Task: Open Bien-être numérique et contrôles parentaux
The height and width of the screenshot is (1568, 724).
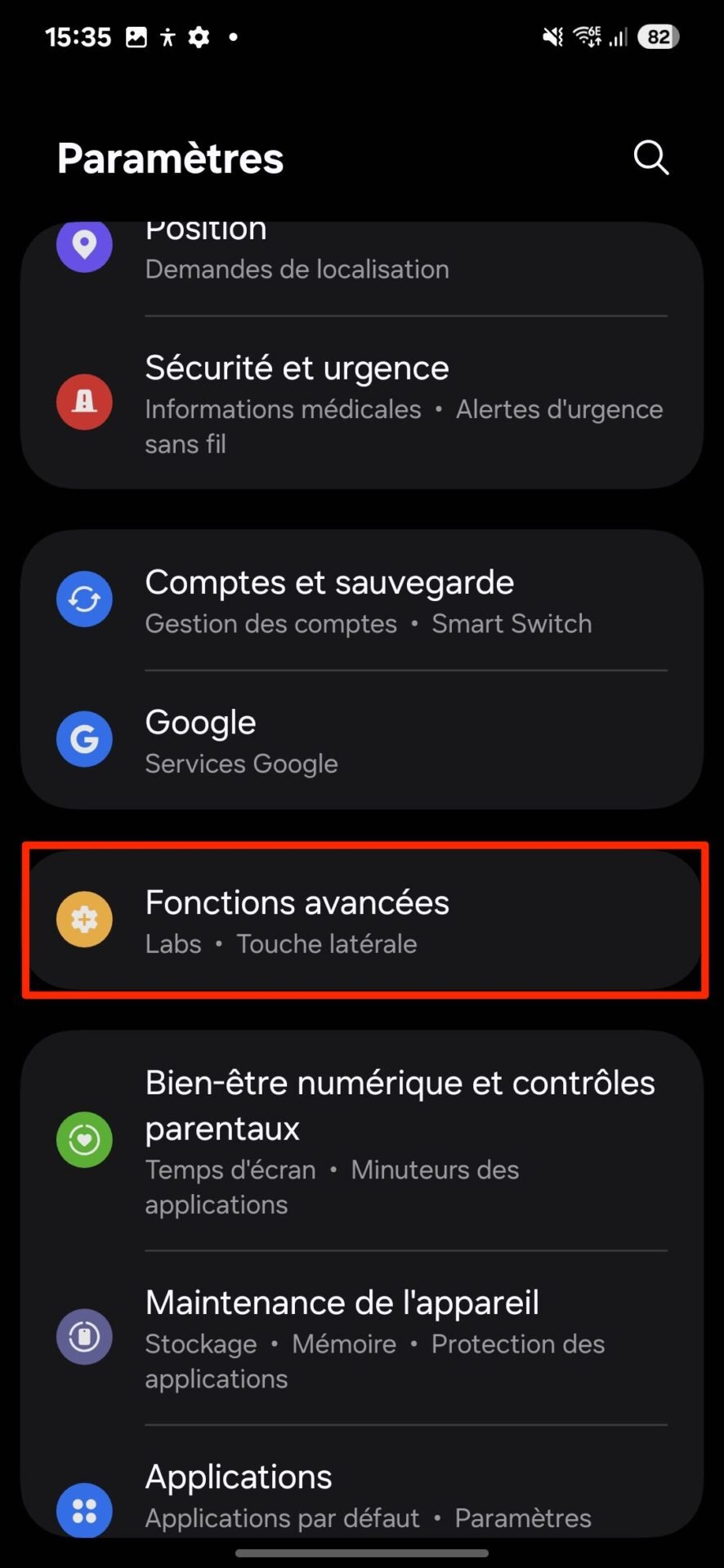Action: [362, 1140]
